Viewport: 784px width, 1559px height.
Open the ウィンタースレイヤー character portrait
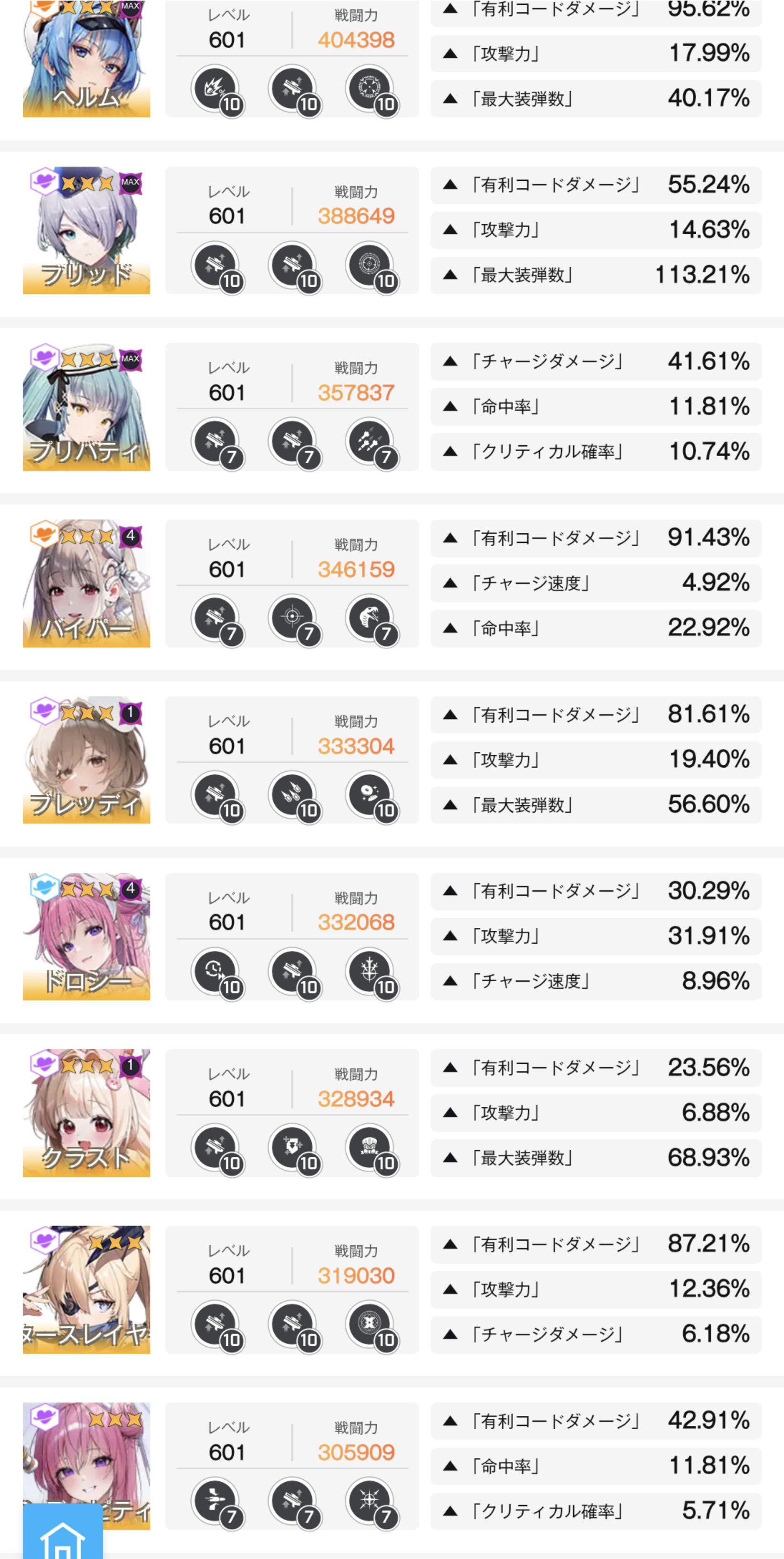point(86,1289)
